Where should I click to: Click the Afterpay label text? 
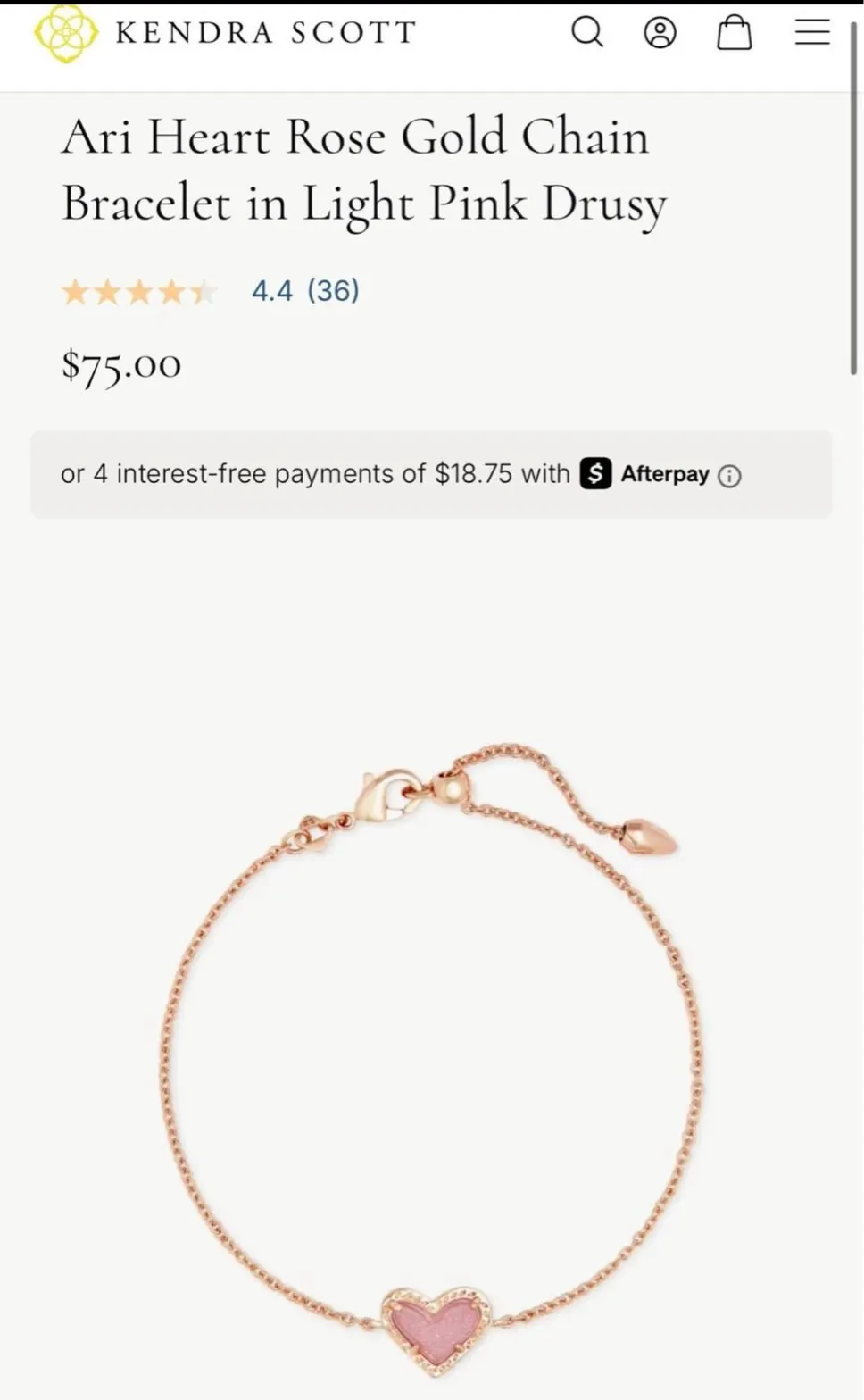tap(665, 474)
